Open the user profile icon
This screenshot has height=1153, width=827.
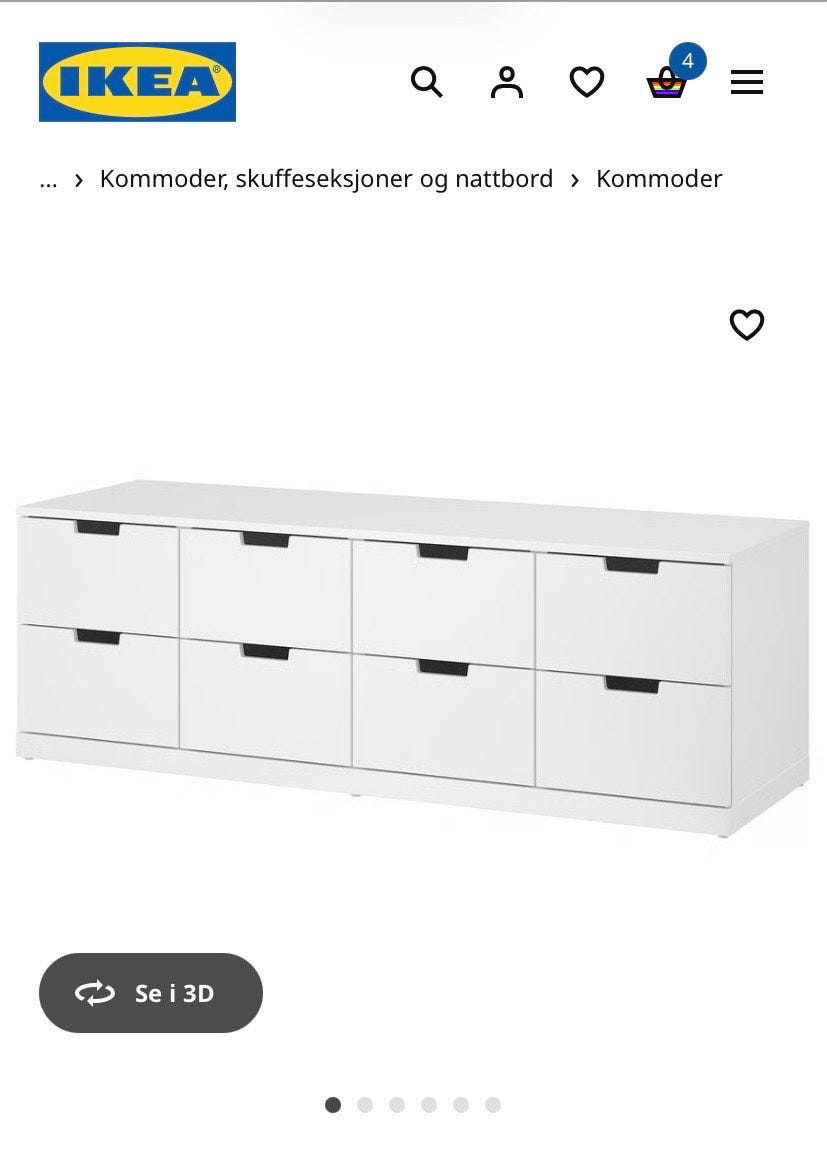pyautogui.click(x=507, y=82)
